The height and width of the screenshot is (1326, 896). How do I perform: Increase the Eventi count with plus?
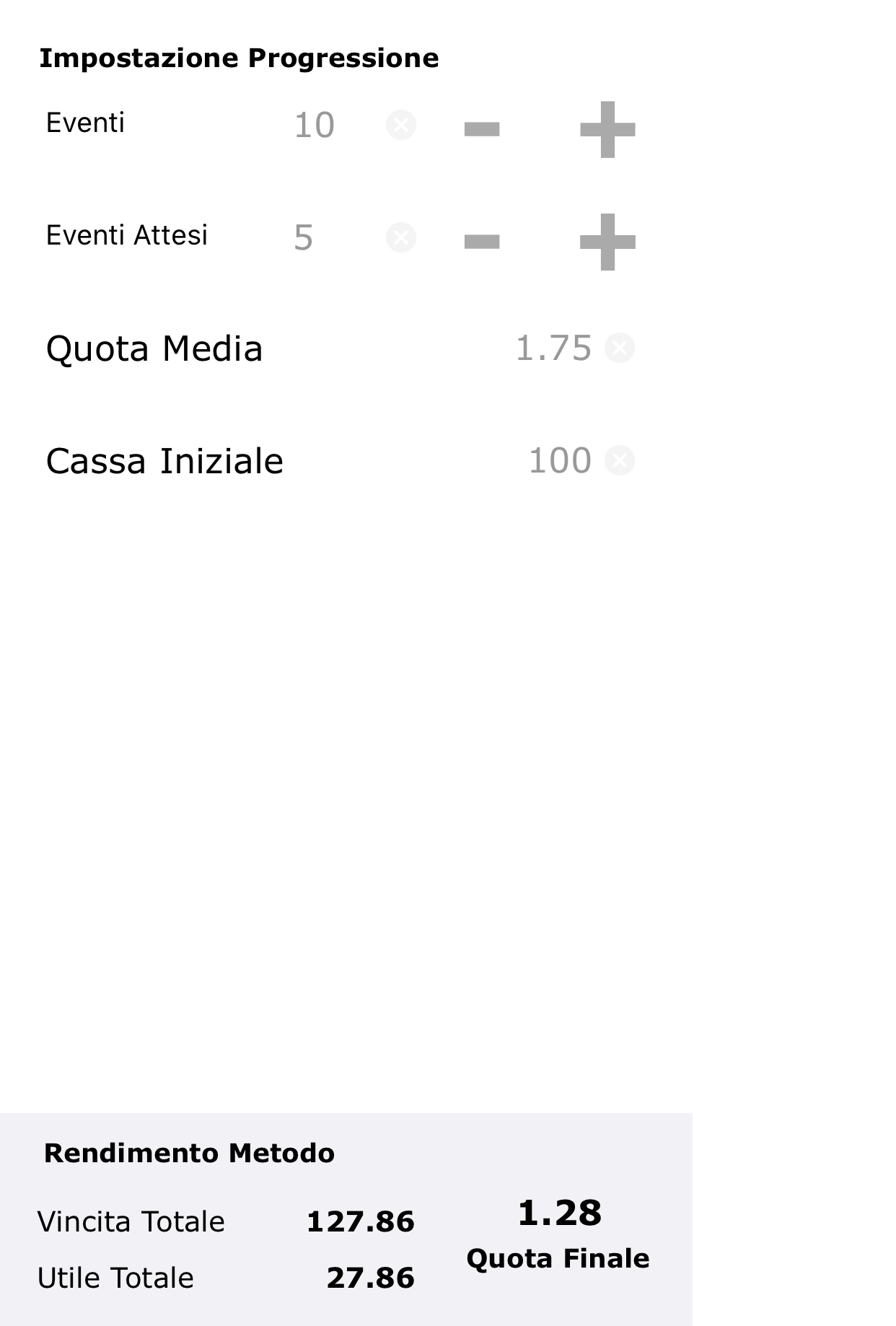pos(607,129)
